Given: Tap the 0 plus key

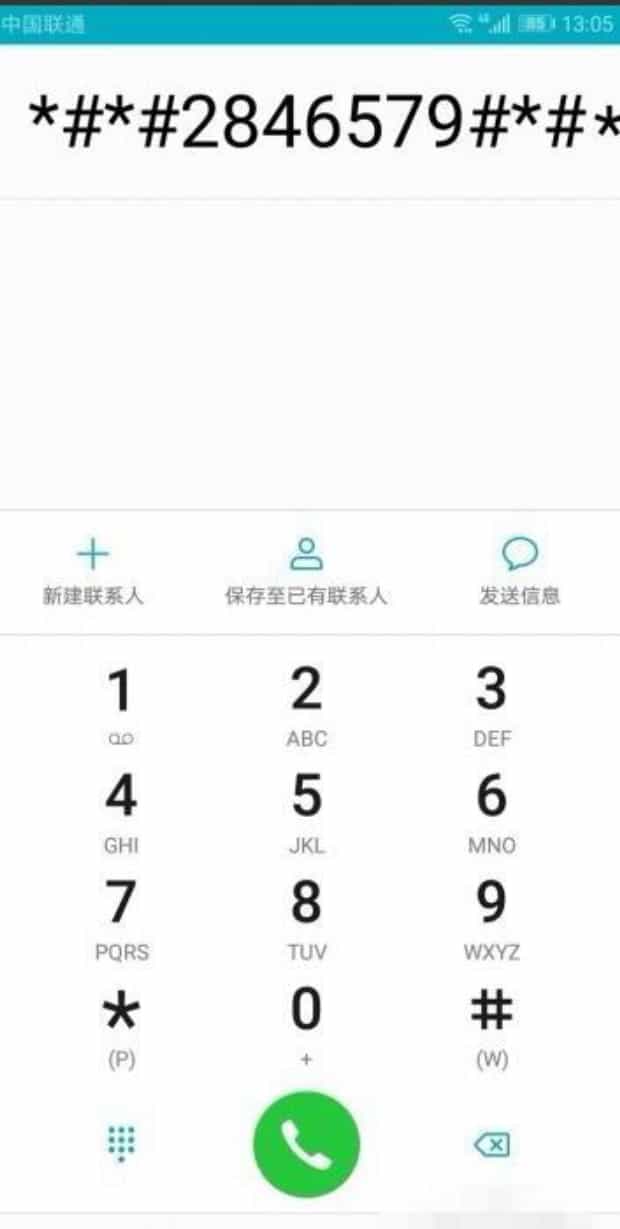Looking at the screenshot, I should [306, 1028].
